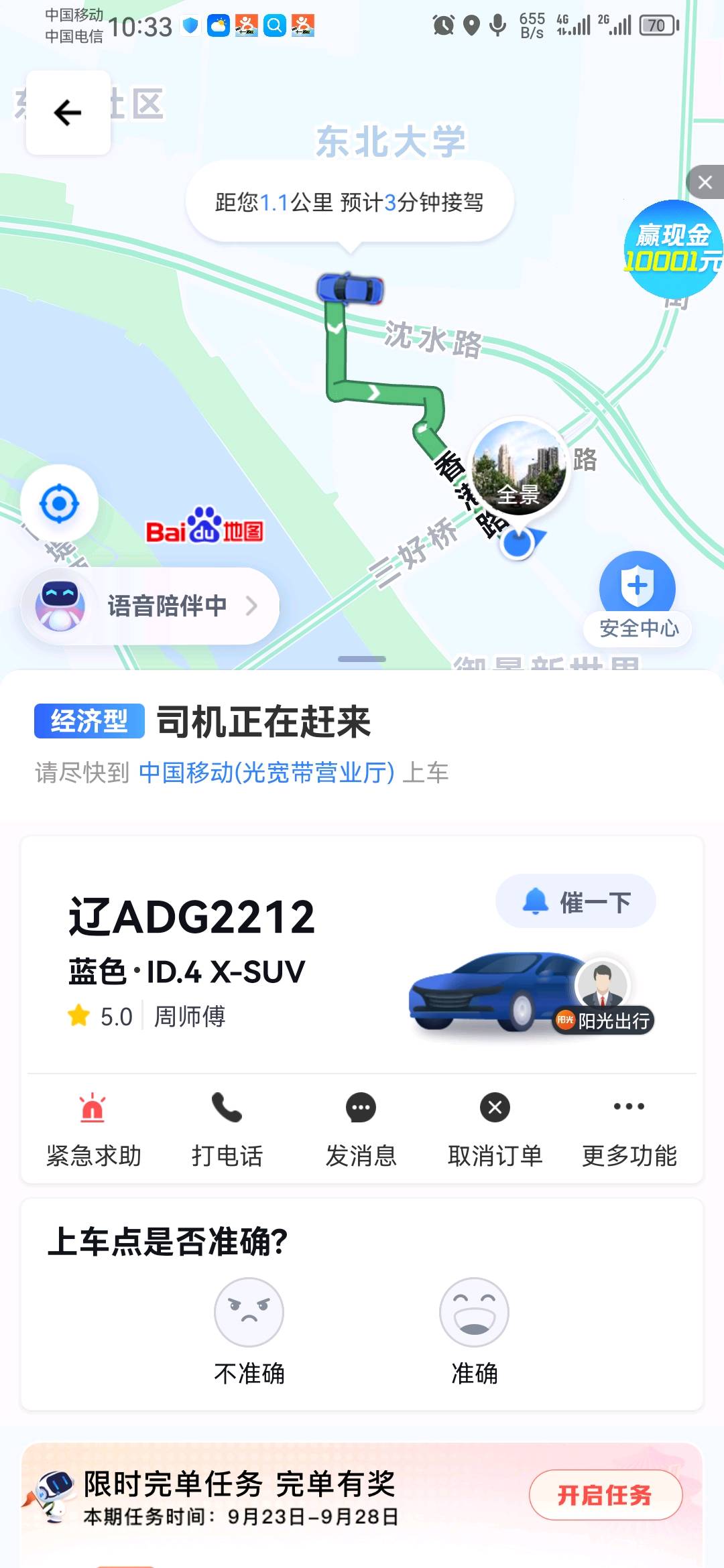Screen dimensions: 724x1568
Task: Urge the driver with 催一下
Action: click(575, 901)
